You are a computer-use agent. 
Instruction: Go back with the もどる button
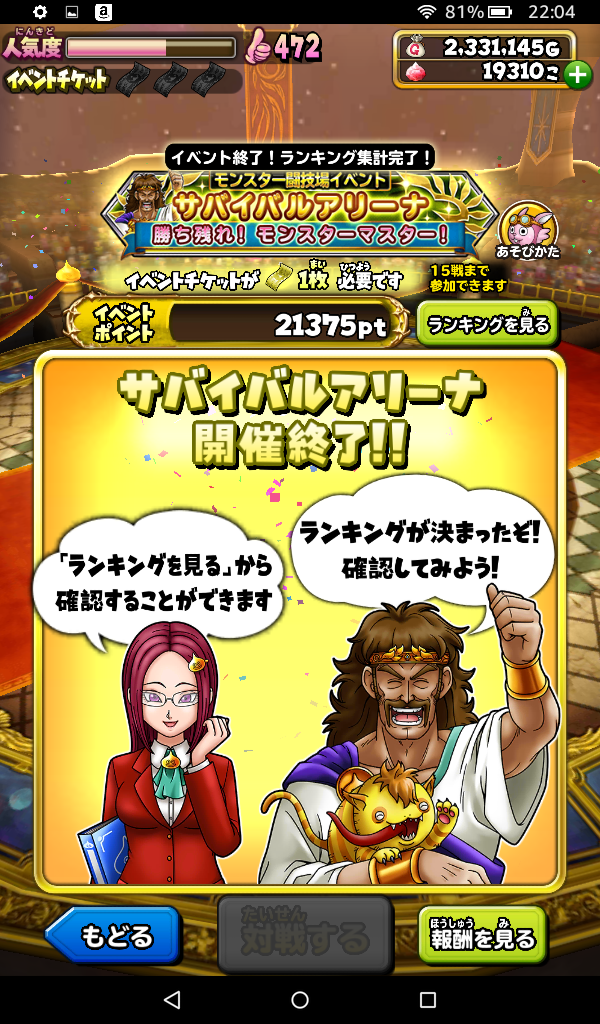coord(114,936)
